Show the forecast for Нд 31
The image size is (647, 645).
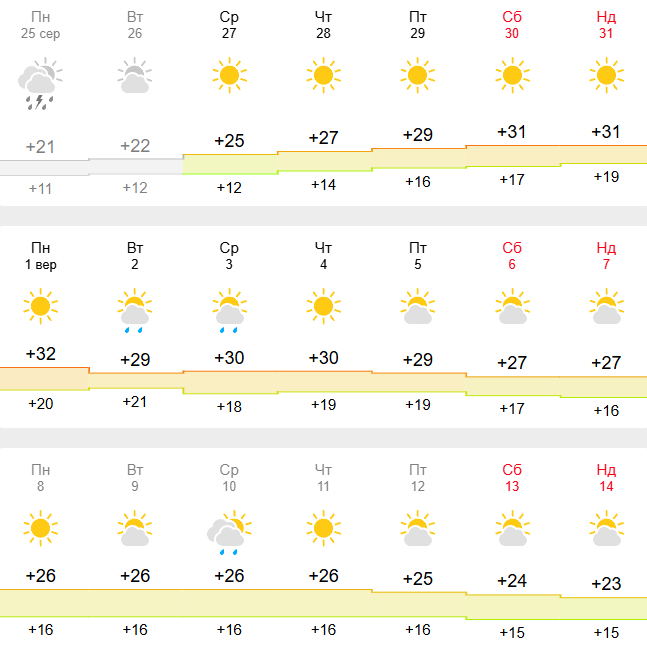605,100
